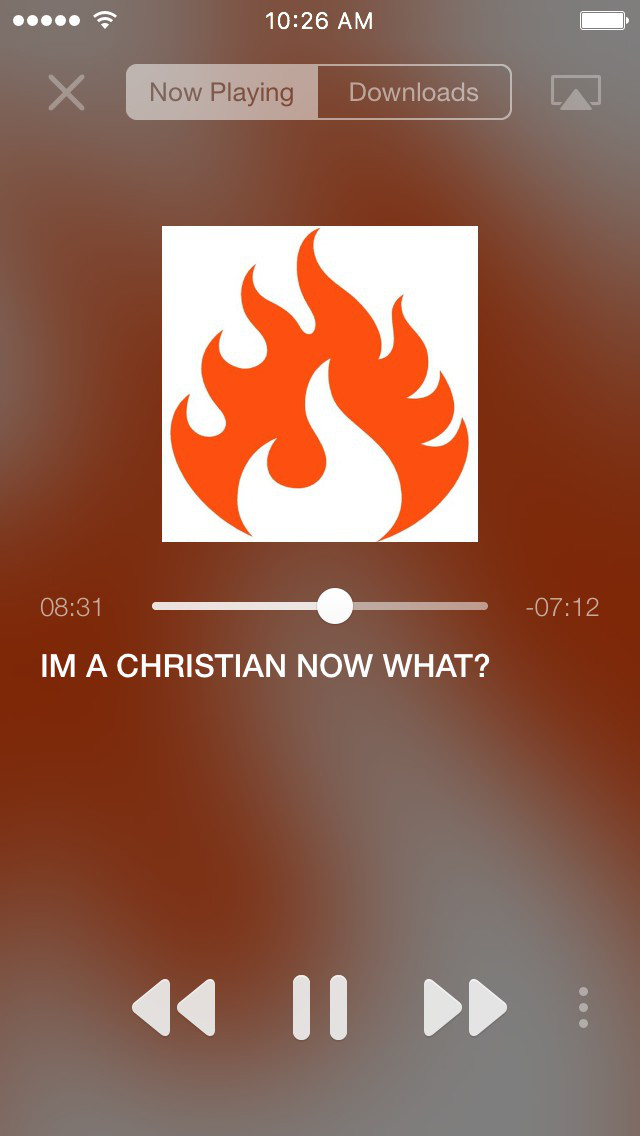Switch to the Downloads tab
This screenshot has width=640, height=1136.
point(414,92)
